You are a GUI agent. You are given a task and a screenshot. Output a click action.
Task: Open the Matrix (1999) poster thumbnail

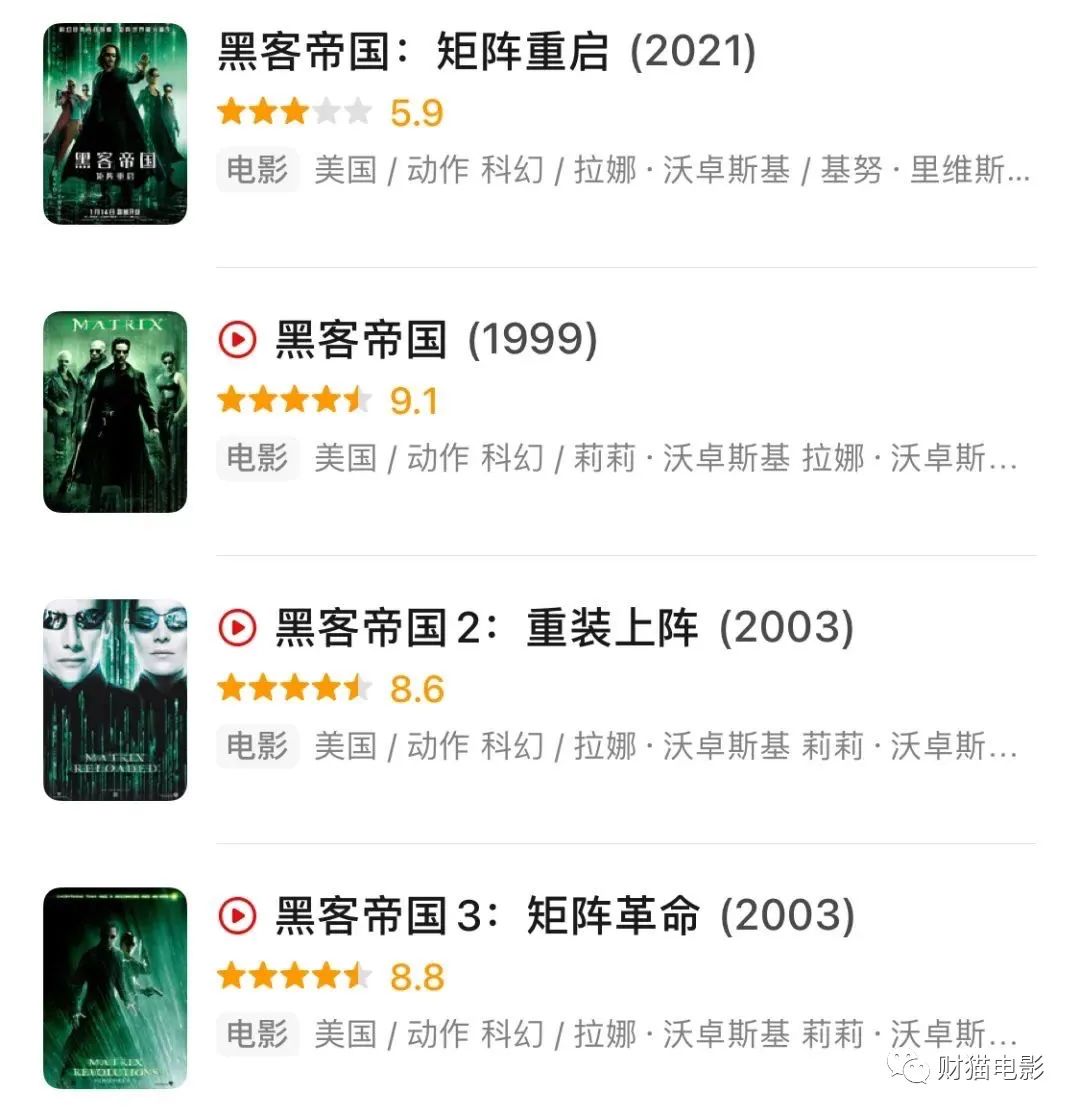pos(115,410)
